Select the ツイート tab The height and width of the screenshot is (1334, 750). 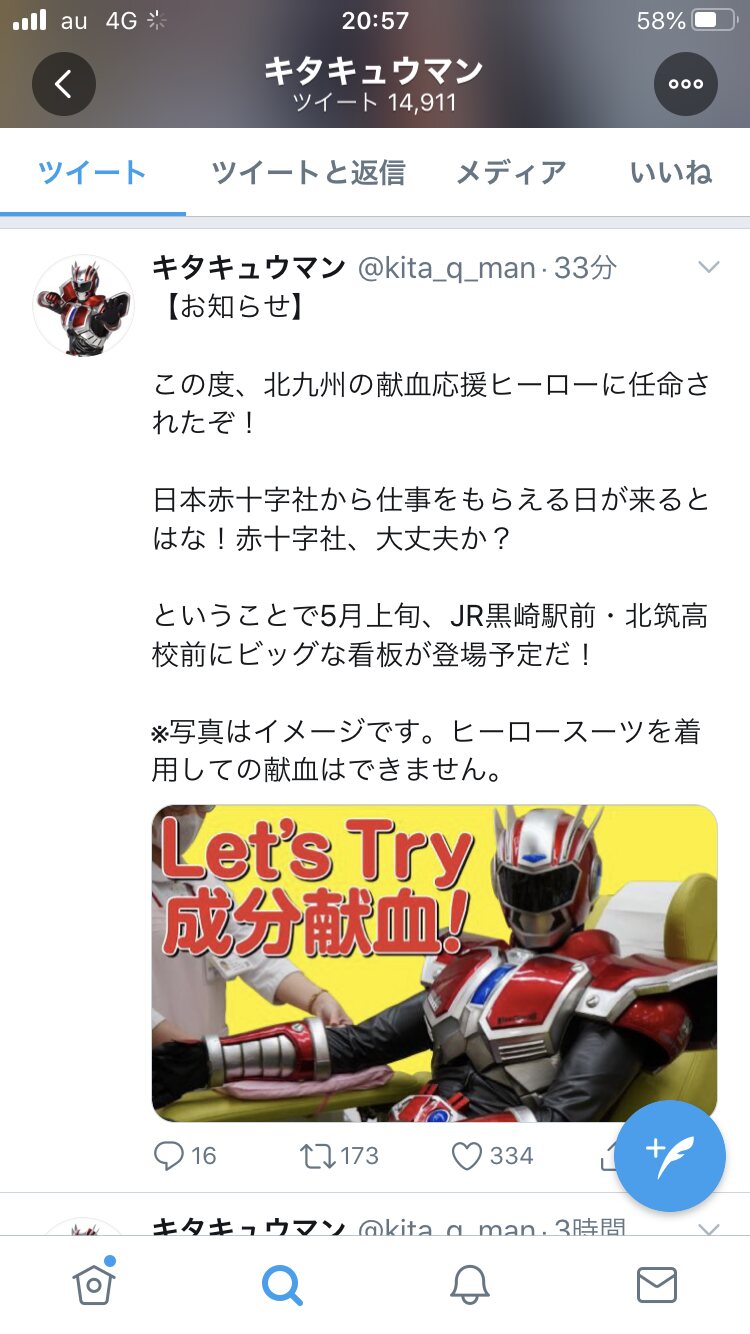(93, 172)
